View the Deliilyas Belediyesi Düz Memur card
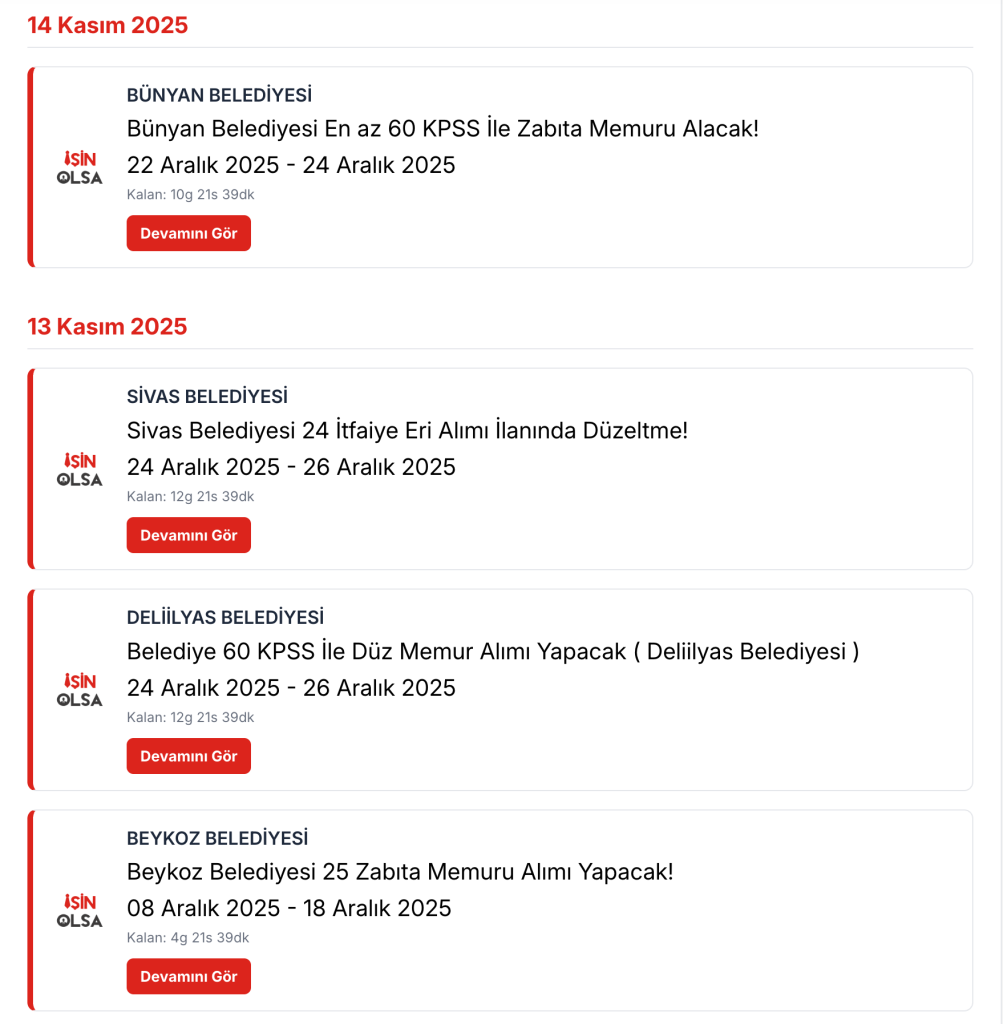Screen dimensions: 1003x1024 (493, 652)
